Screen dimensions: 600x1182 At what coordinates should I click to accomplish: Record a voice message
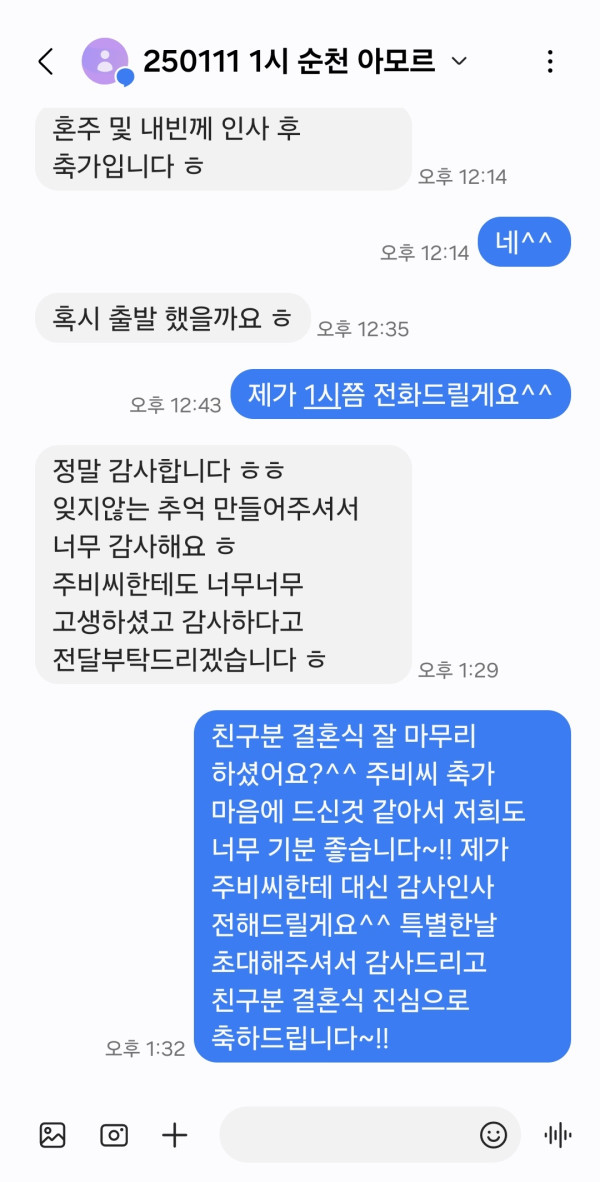557,1134
